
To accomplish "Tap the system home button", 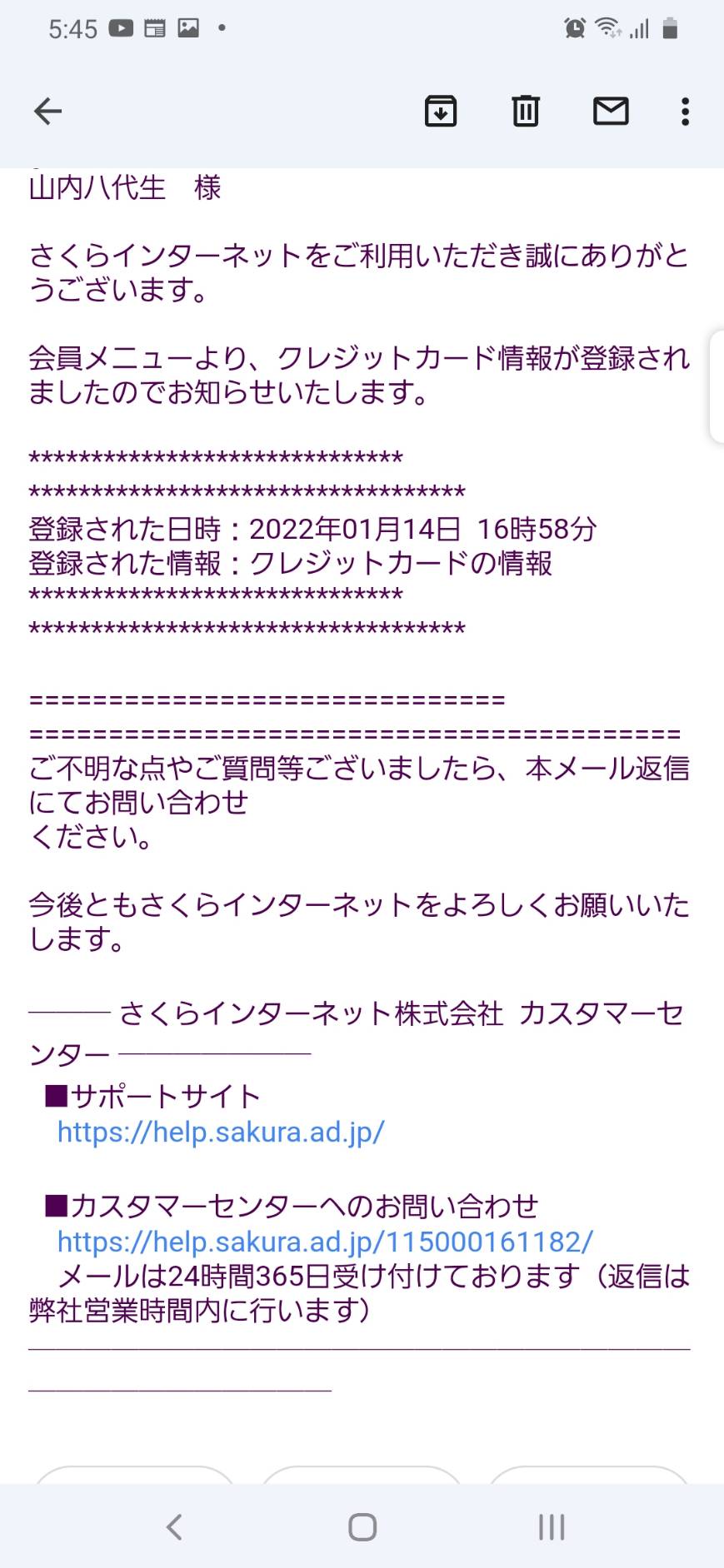I will point(362,1526).
